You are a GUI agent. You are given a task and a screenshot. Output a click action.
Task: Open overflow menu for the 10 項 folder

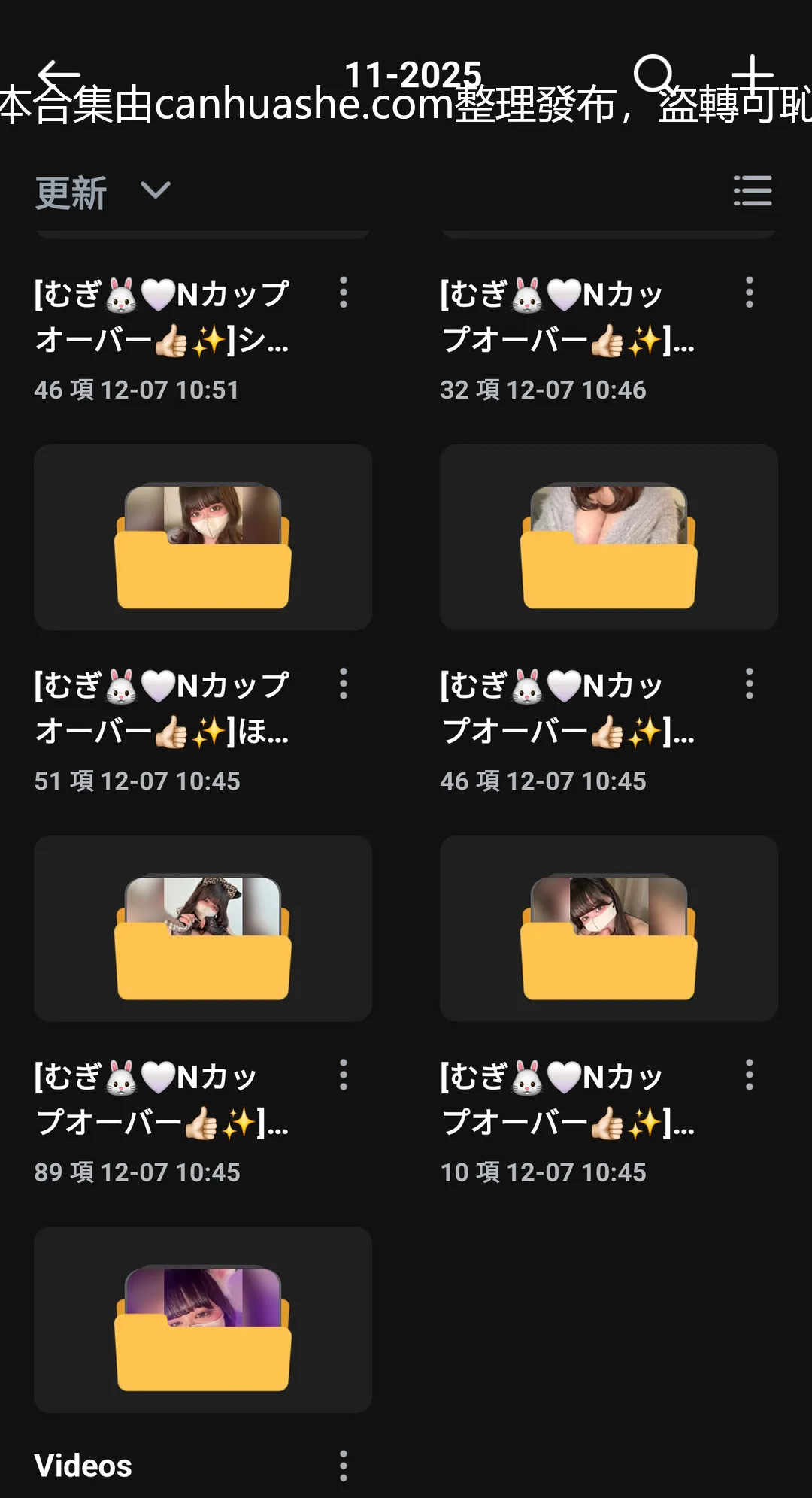tap(749, 1075)
